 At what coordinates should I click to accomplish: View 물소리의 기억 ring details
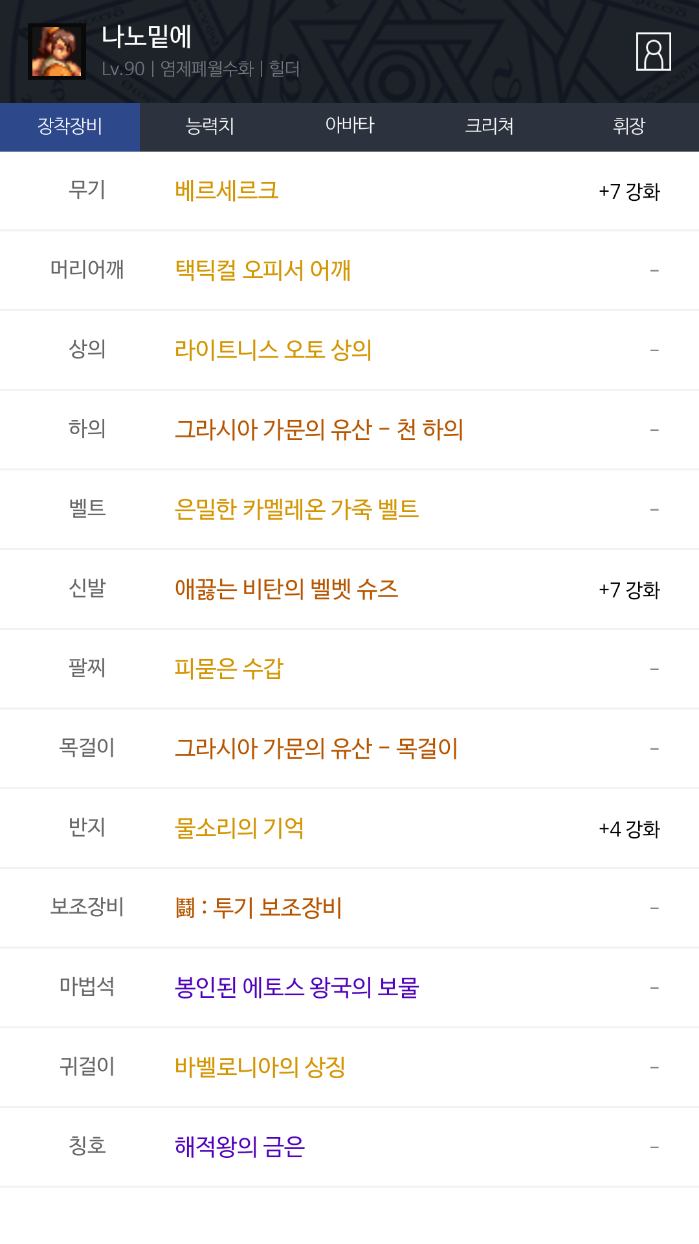click(239, 828)
